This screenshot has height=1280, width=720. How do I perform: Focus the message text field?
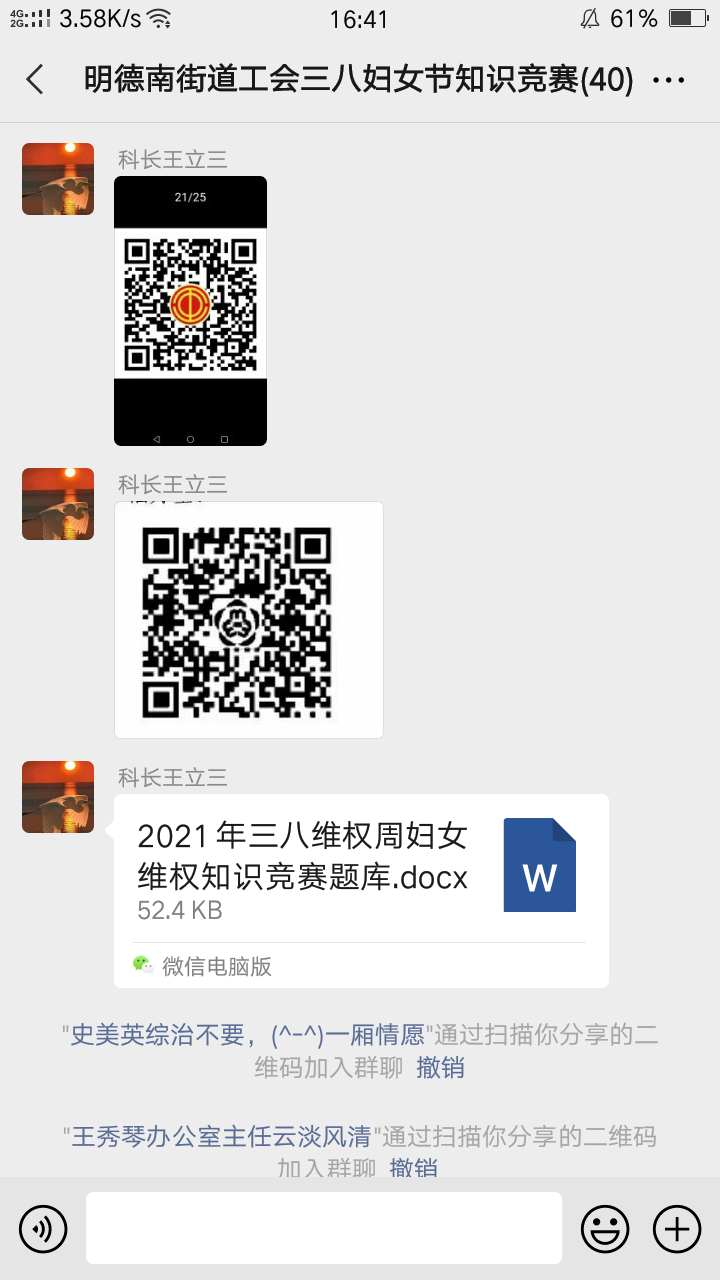(323, 1228)
